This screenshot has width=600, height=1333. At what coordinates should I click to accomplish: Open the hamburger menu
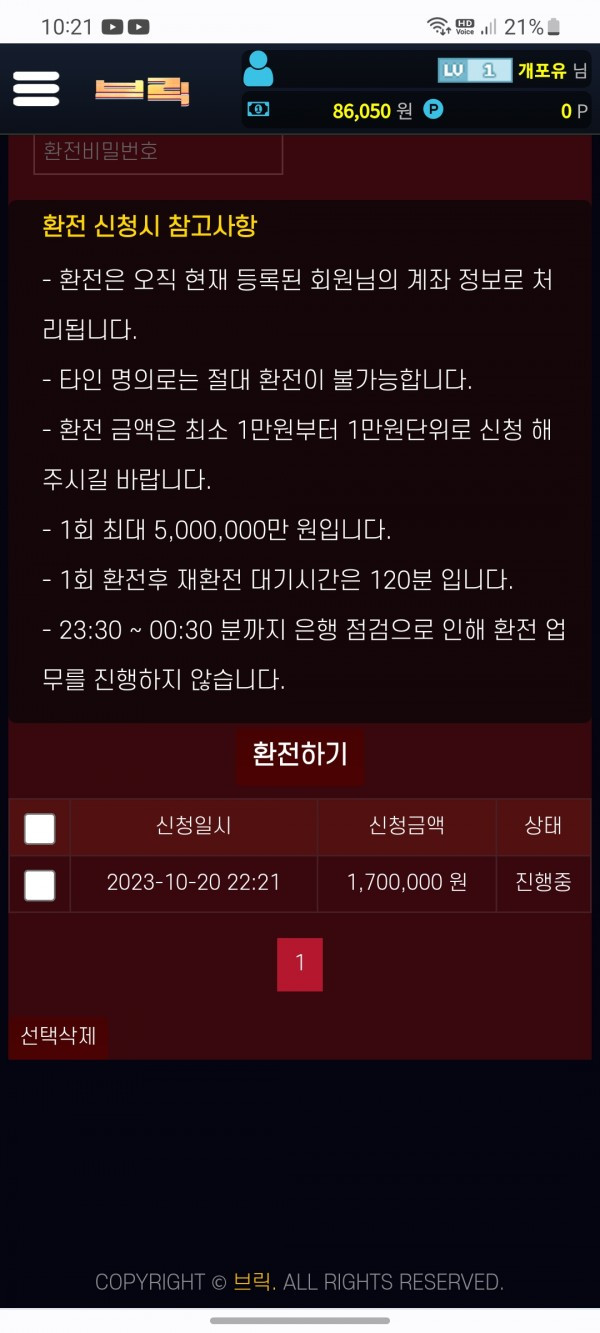36,89
